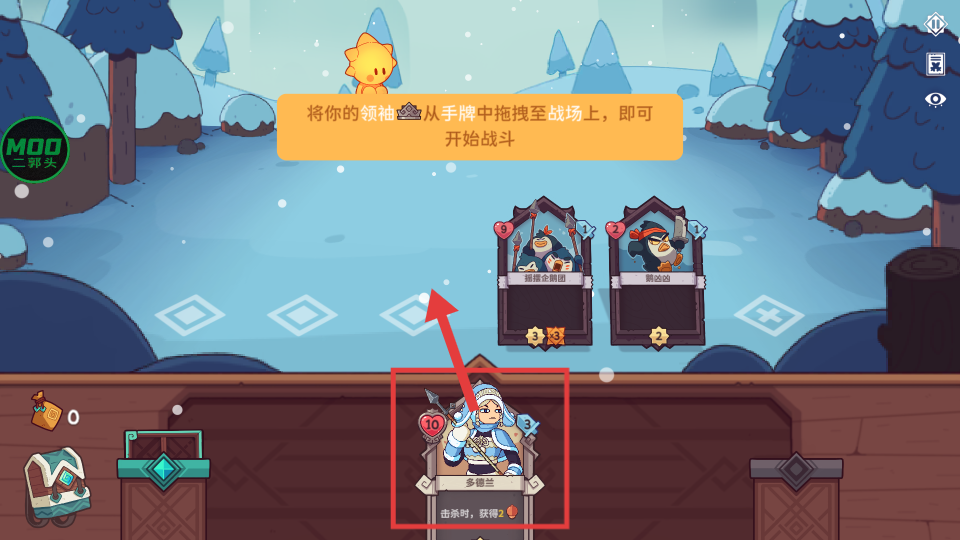Open the journal card icon
This screenshot has width=960, height=540.
[x=935, y=64]
